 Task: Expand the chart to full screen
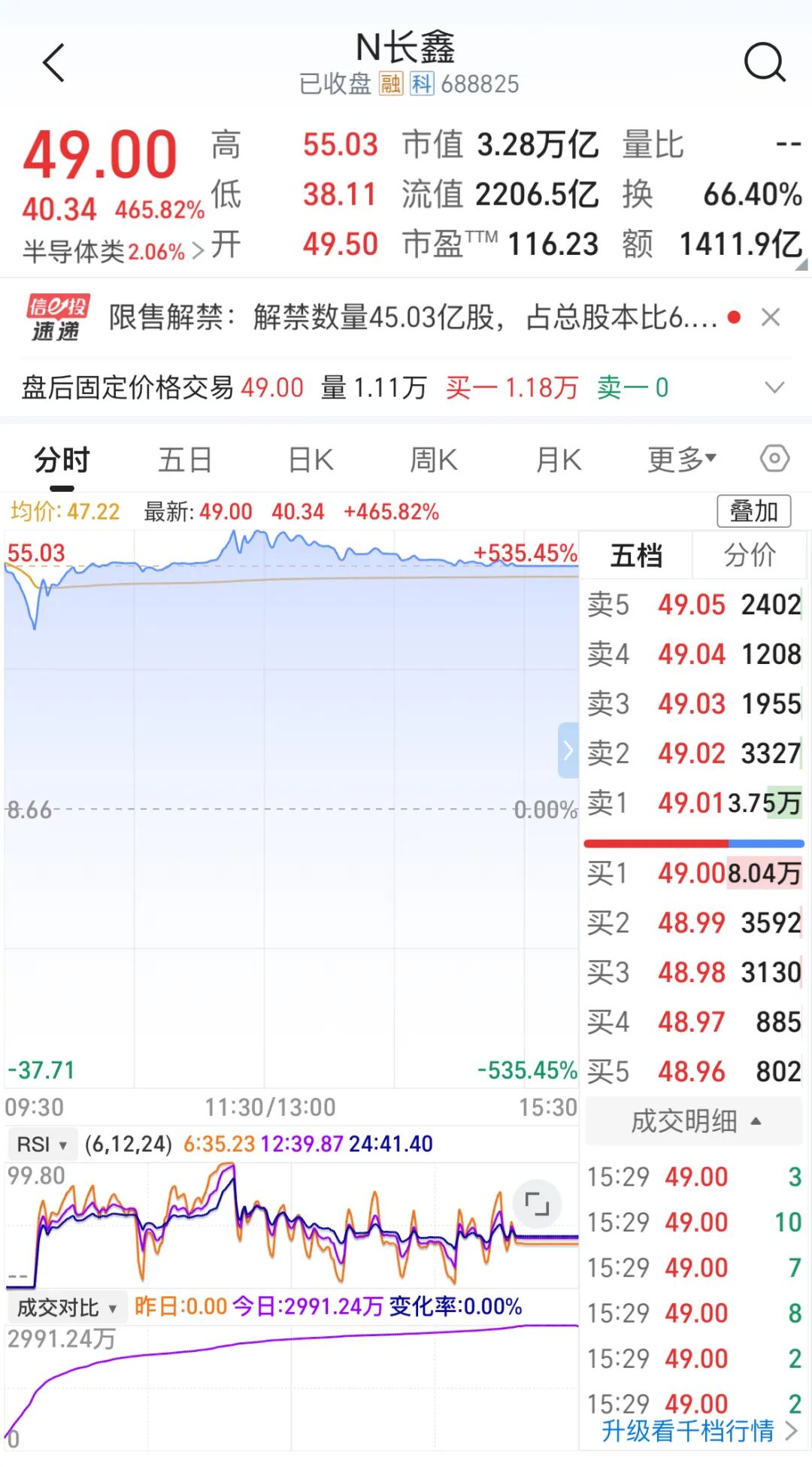pyautogui.click(x=537, y=1204)
